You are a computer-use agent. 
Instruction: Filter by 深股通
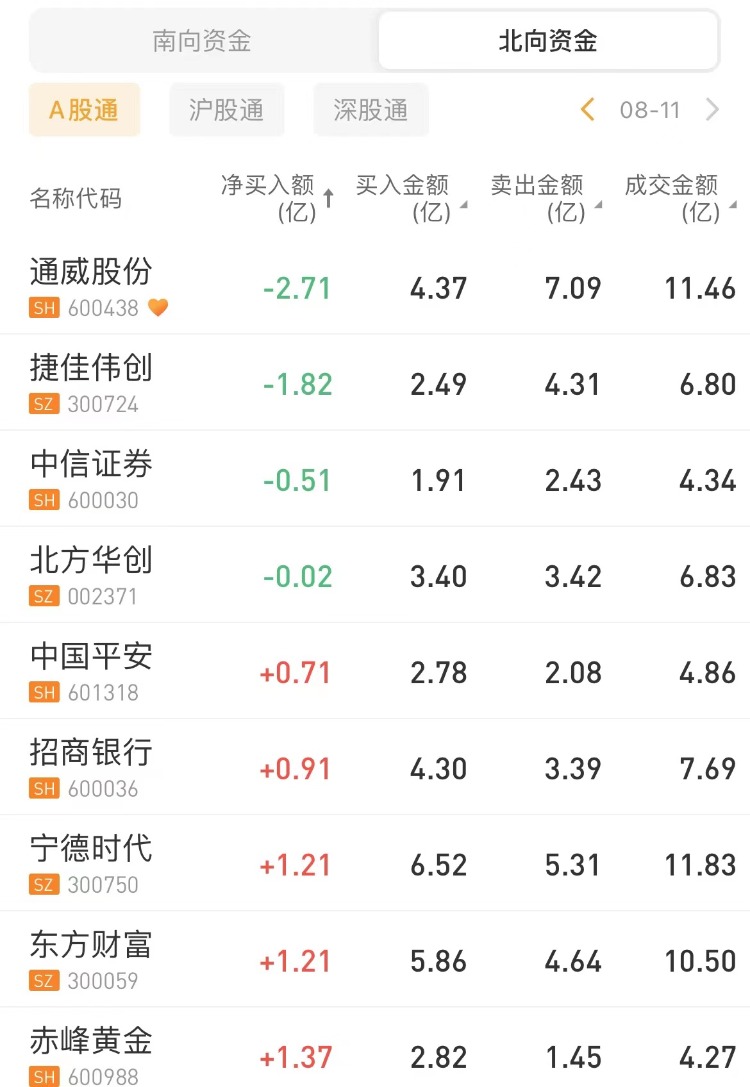click(x=370, y=110)
